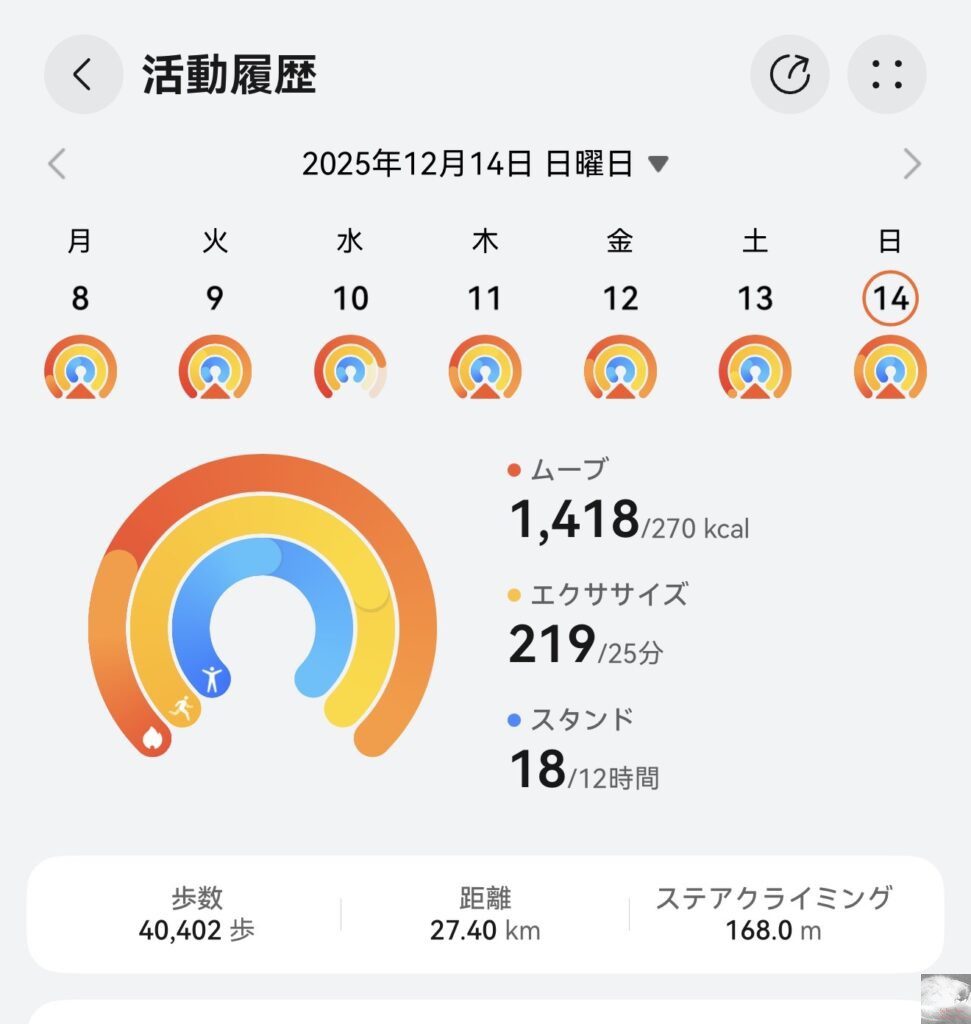Screen dimensions: 971x1024
Task: Select Friday the 12th
Action: click(x=620, y=299)
